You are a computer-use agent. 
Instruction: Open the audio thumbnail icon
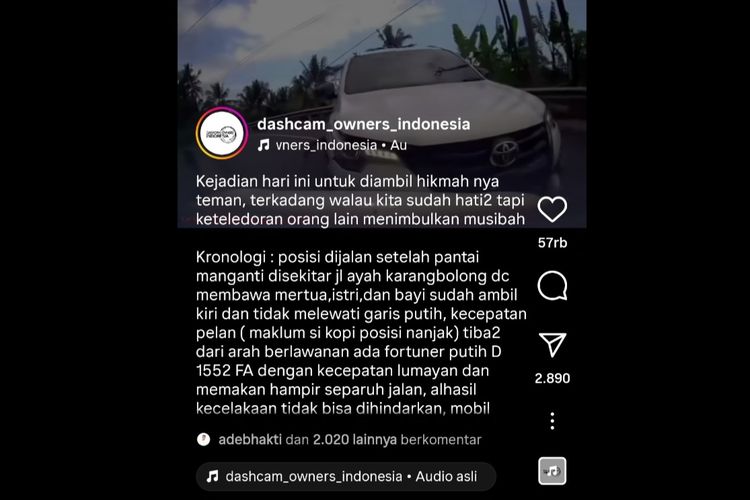552,470
